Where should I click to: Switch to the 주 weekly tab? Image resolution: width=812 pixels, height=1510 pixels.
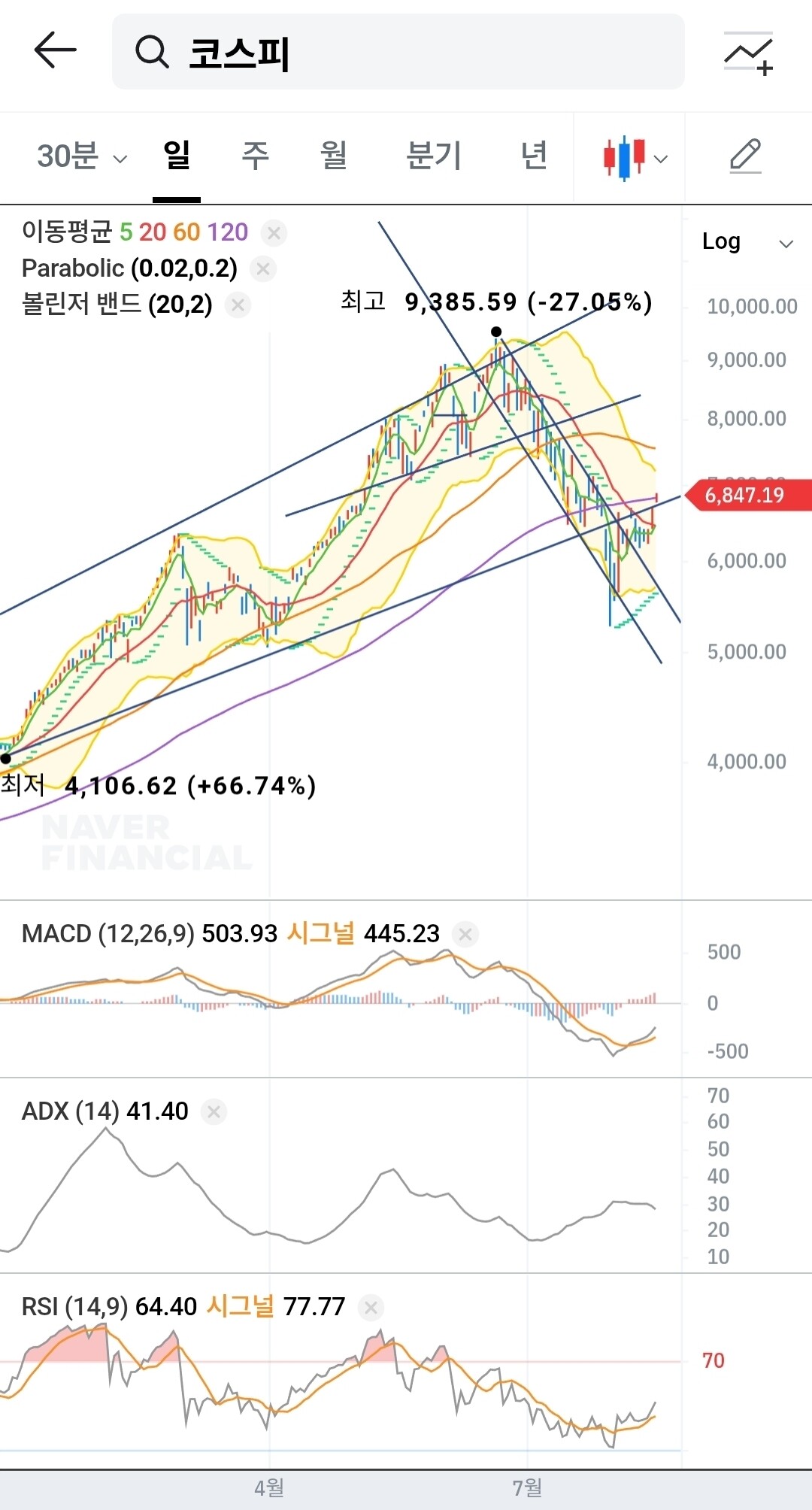(256, 155)
